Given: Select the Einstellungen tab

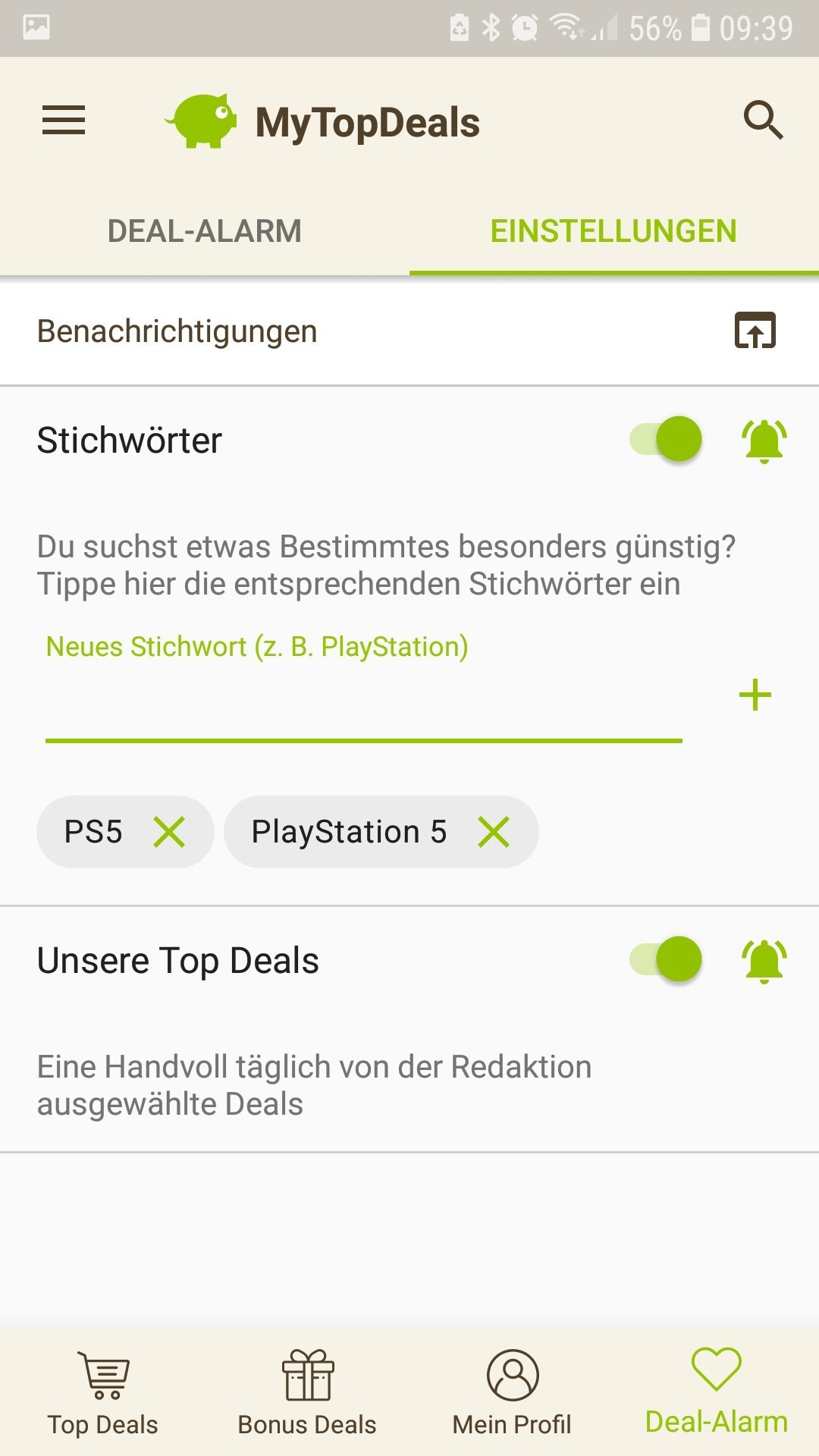Looking at the screenshot, I should click(x=613, y=231).
